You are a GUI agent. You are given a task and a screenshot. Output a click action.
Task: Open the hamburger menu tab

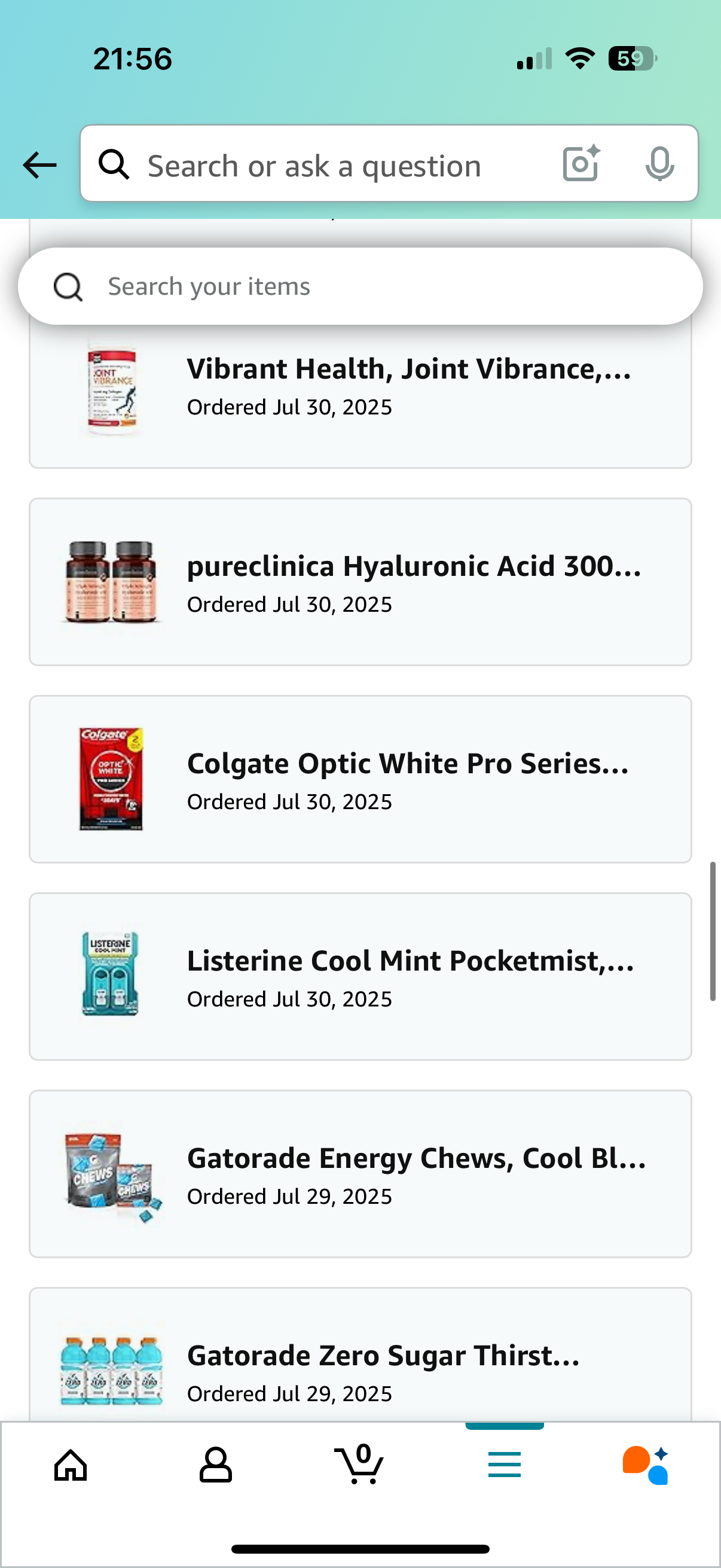coord(505,1465)
